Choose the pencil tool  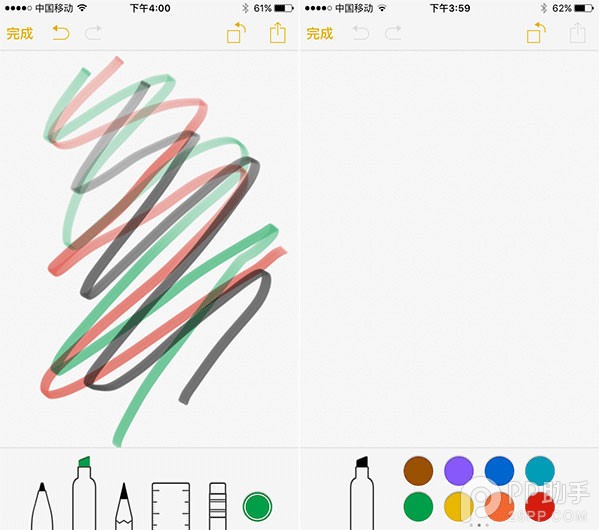pos(124,505)
